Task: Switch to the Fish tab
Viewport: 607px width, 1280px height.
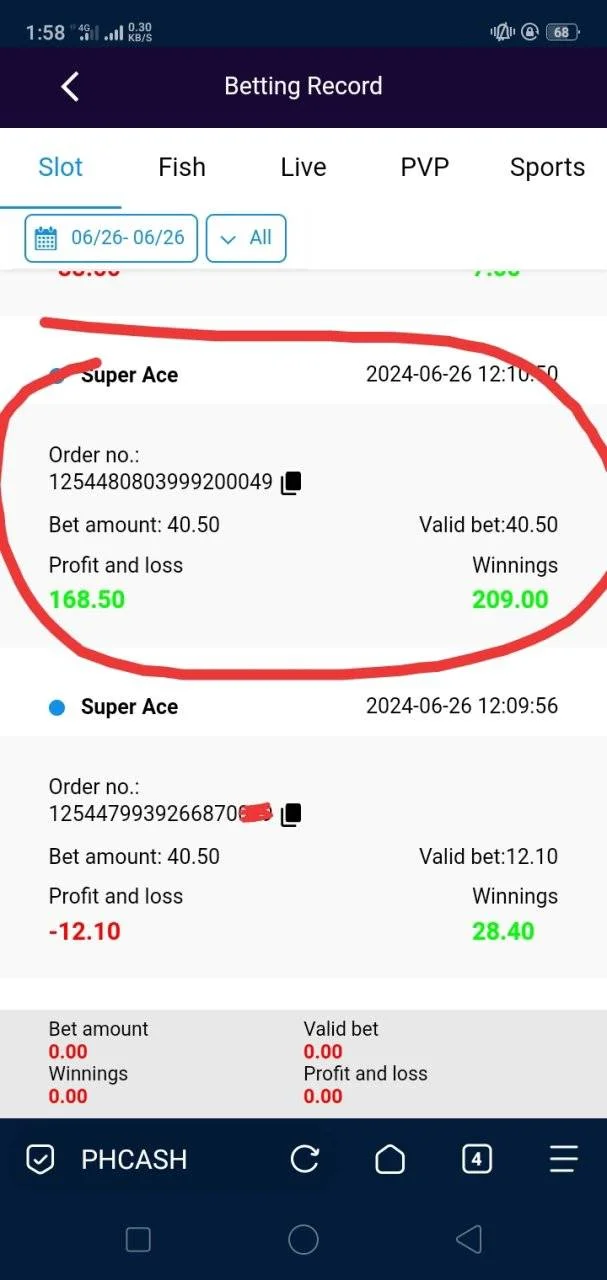Action: [x=182, y=167]
